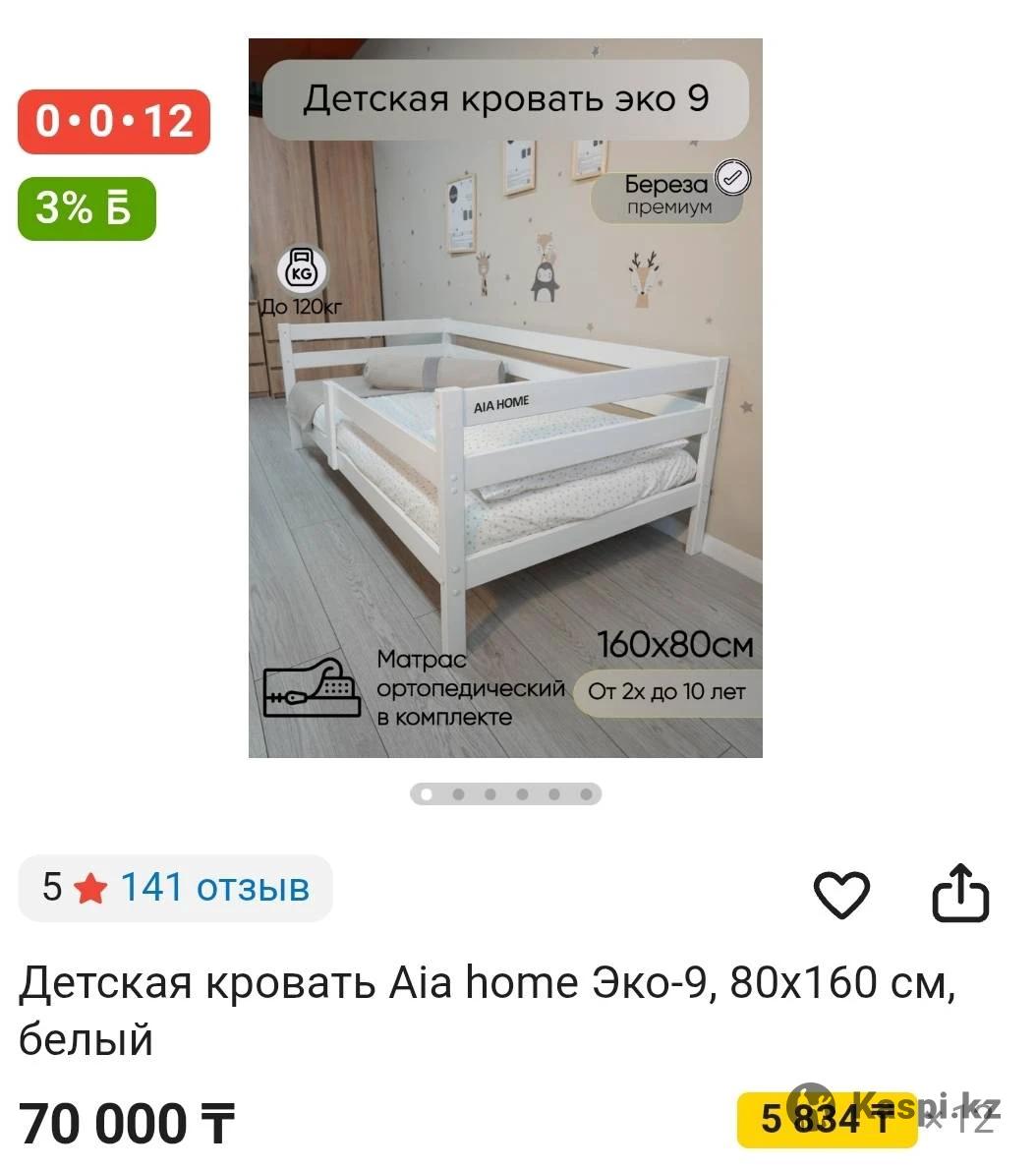The image size is (1036, 1170).
Task: Open the product photo of Эко 9 bed
Action: tap(505, 398)
